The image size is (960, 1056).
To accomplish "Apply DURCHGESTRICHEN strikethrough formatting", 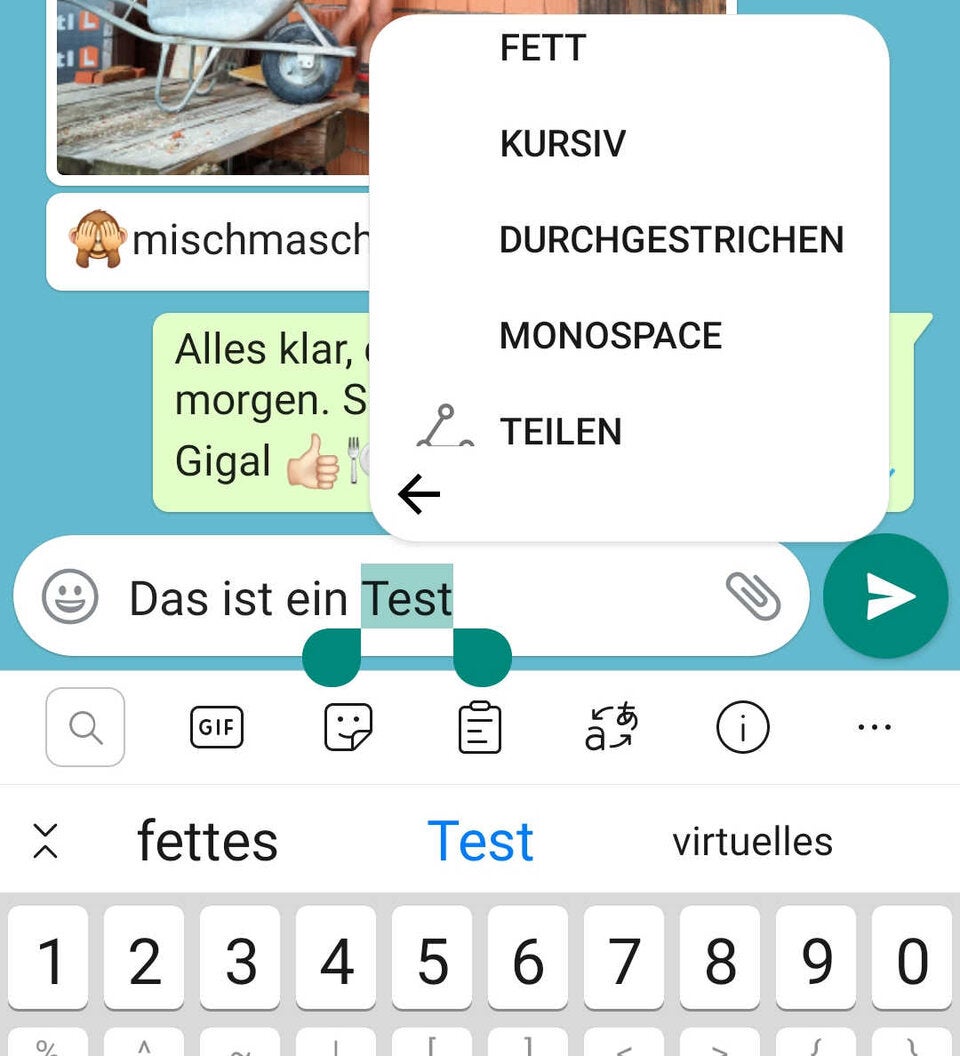I will tap(671, 239).
